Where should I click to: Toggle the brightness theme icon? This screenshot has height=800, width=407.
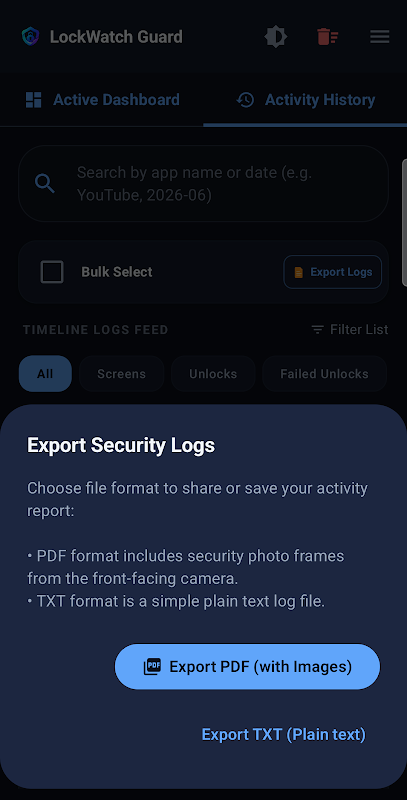[276, 37]
